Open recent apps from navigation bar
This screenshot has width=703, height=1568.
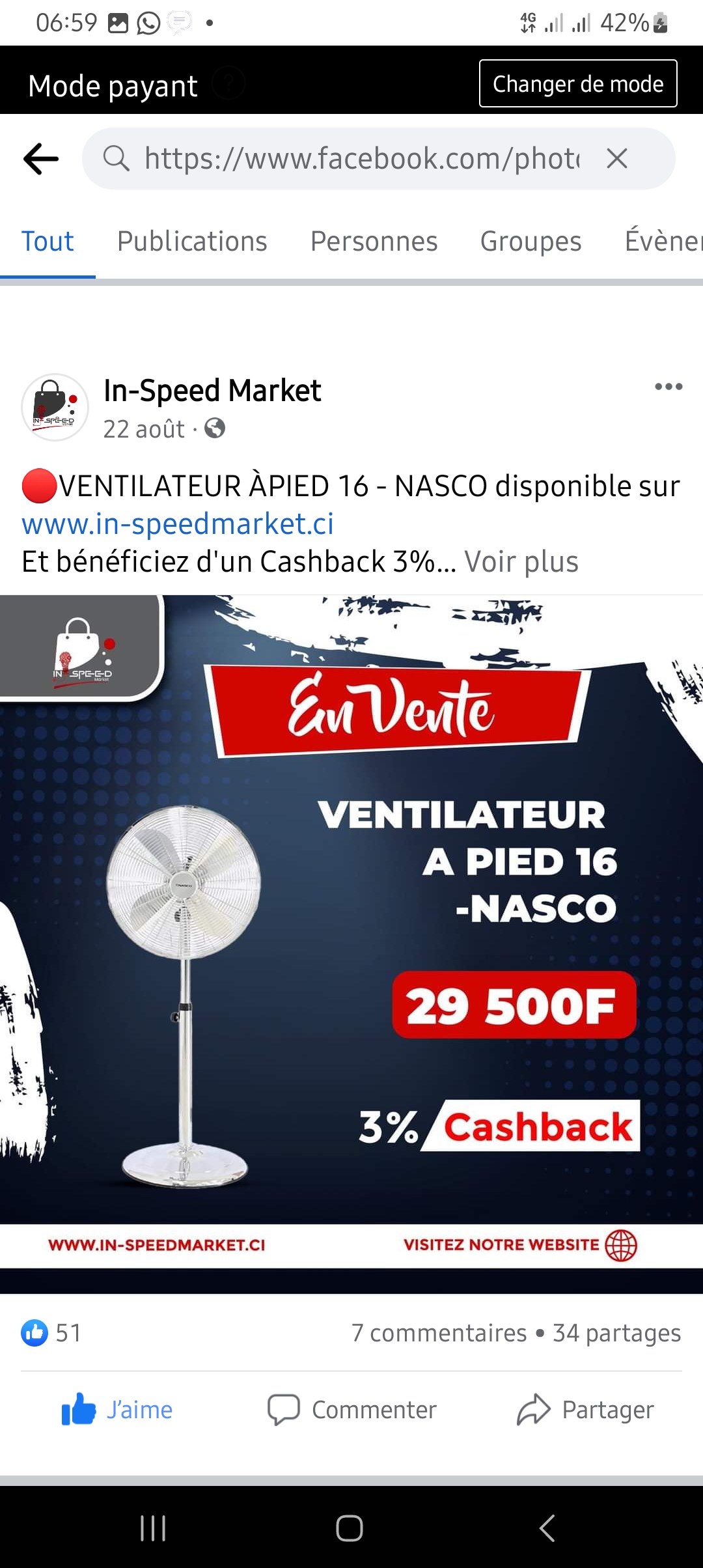[153, 1528]
